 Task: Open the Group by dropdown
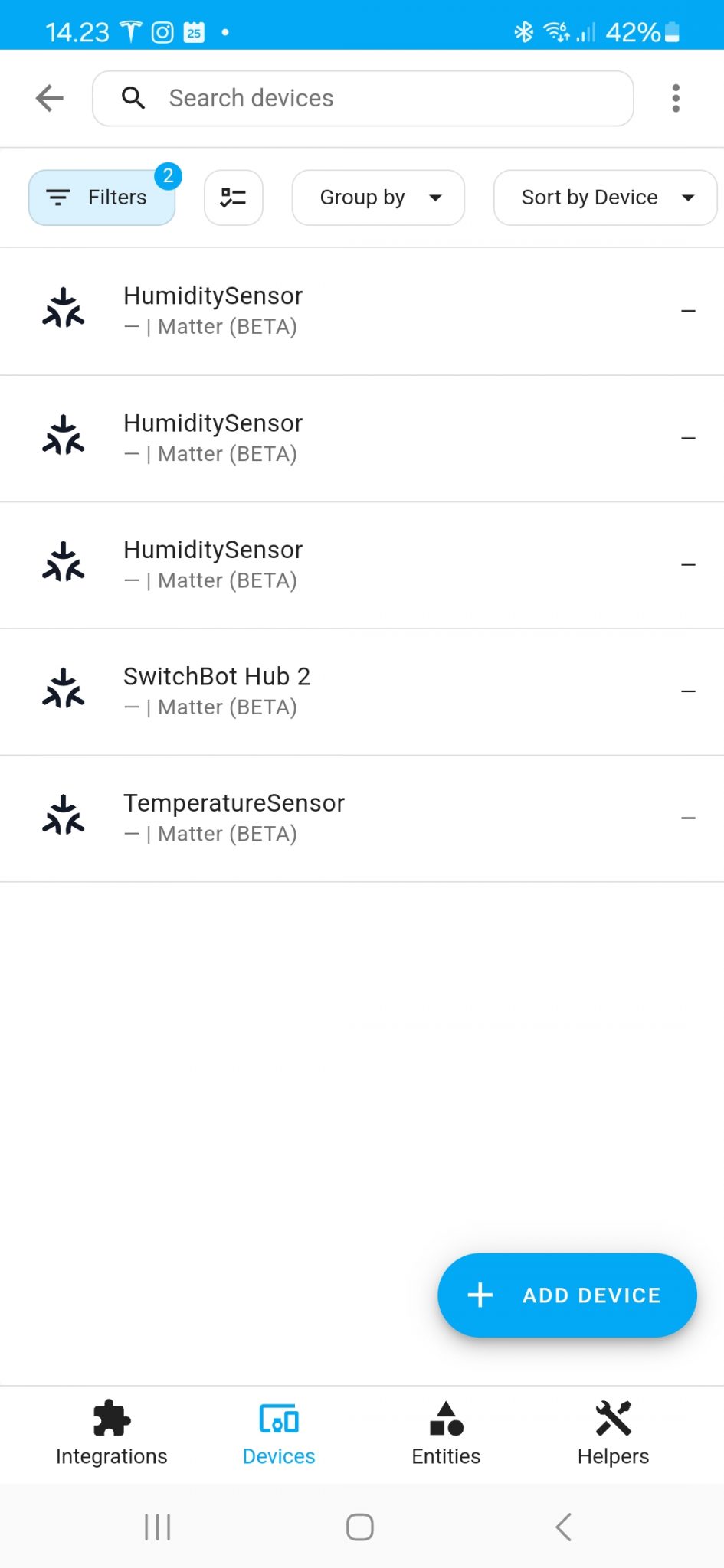(x=378, y=198)
